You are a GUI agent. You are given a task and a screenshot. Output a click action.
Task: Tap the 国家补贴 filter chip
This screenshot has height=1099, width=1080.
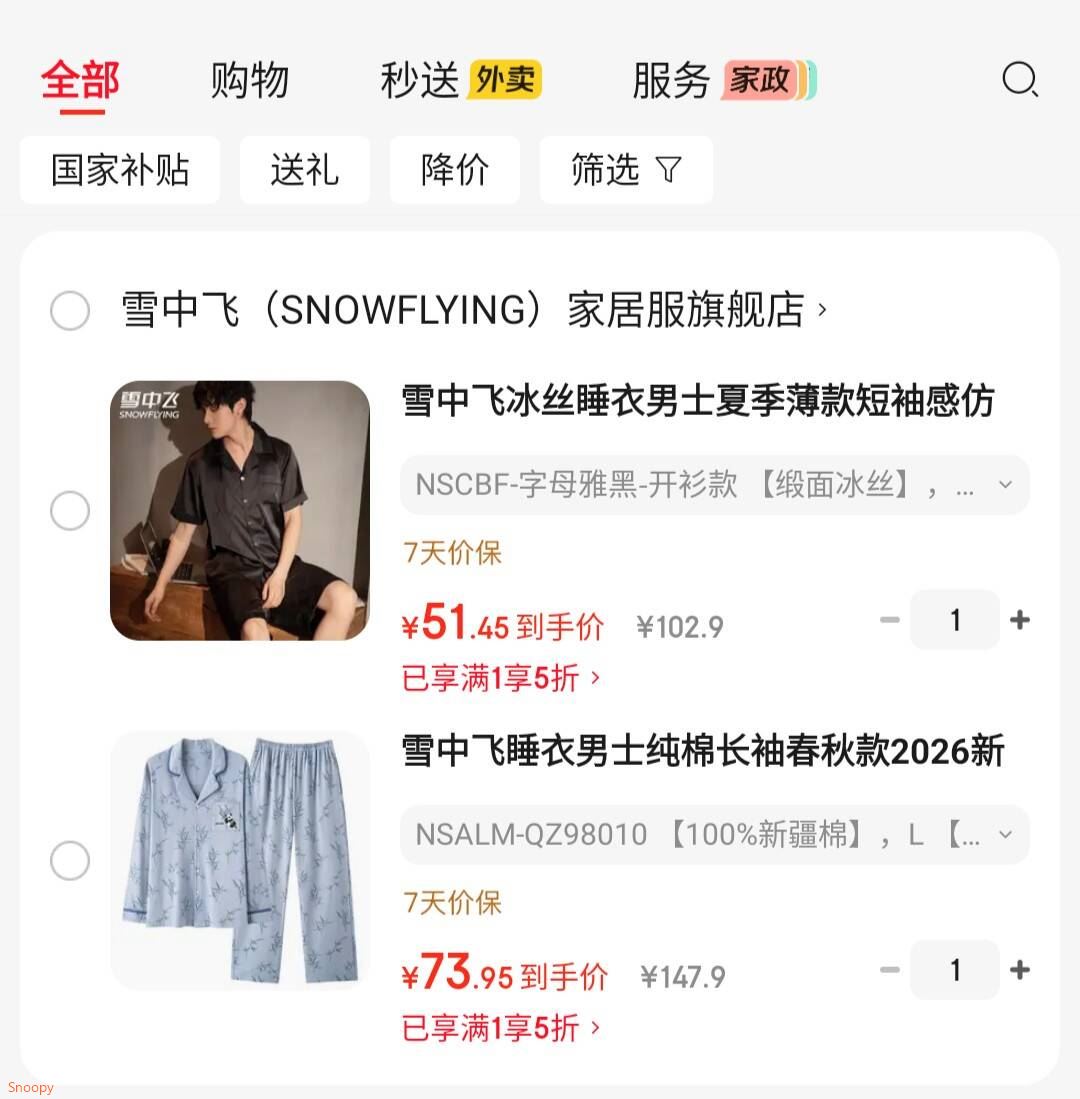(x=119, y=170)
